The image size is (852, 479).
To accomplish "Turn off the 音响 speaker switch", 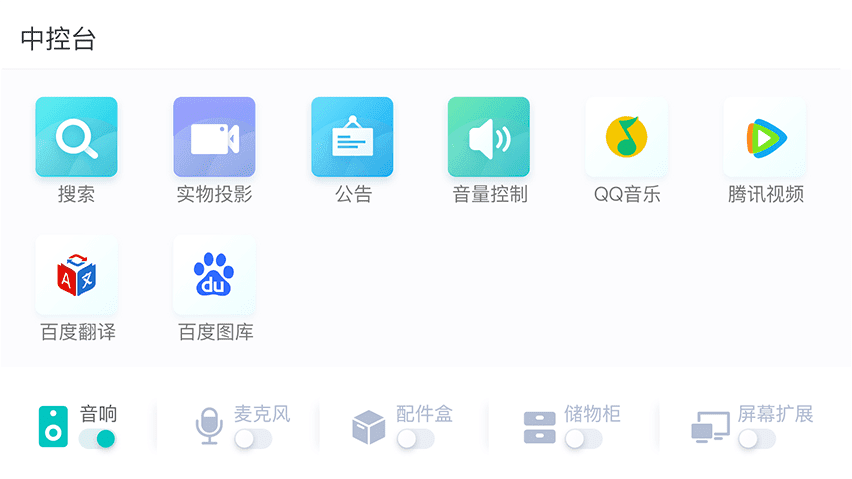I will pos(97,439).
